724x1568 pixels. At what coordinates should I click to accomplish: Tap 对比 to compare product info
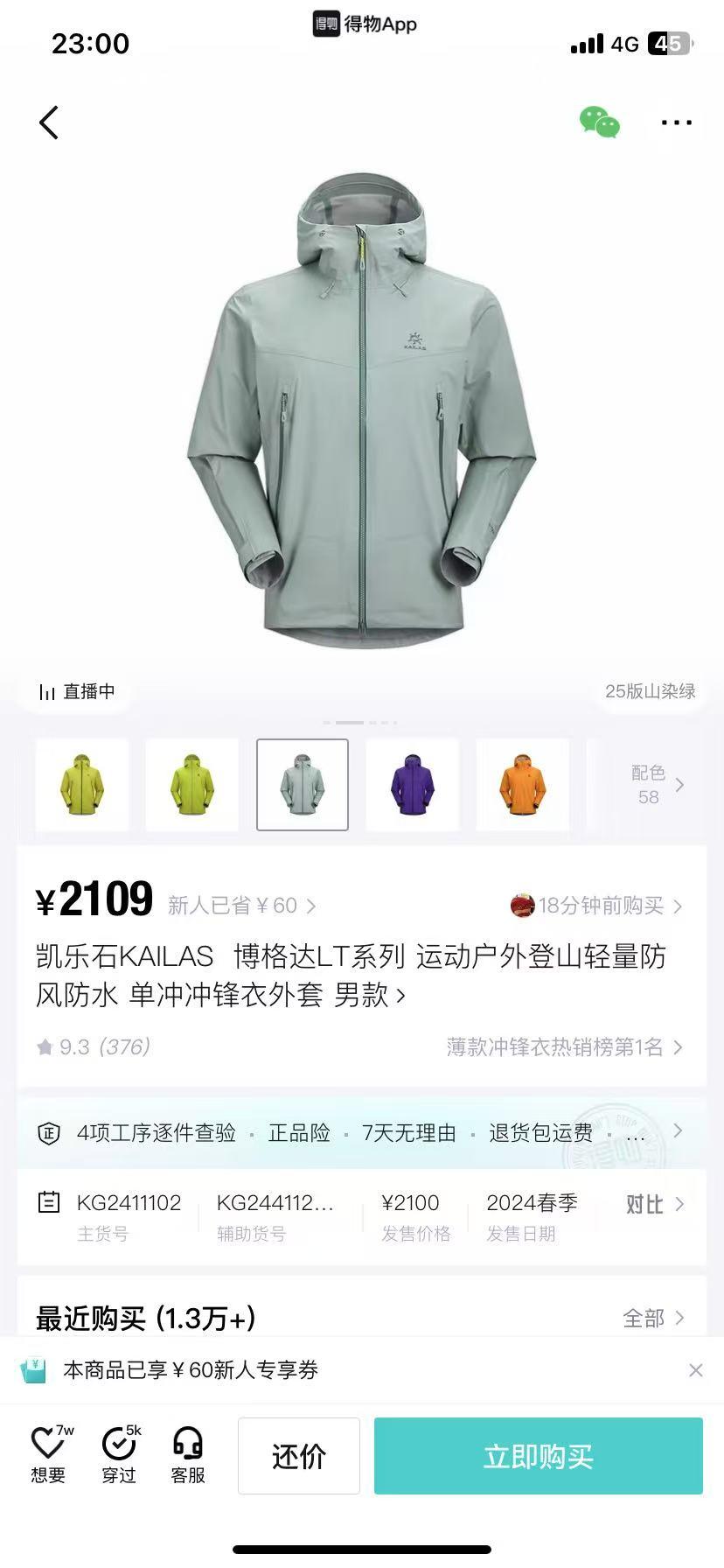pyautogui.click(x=654, y=1205)
